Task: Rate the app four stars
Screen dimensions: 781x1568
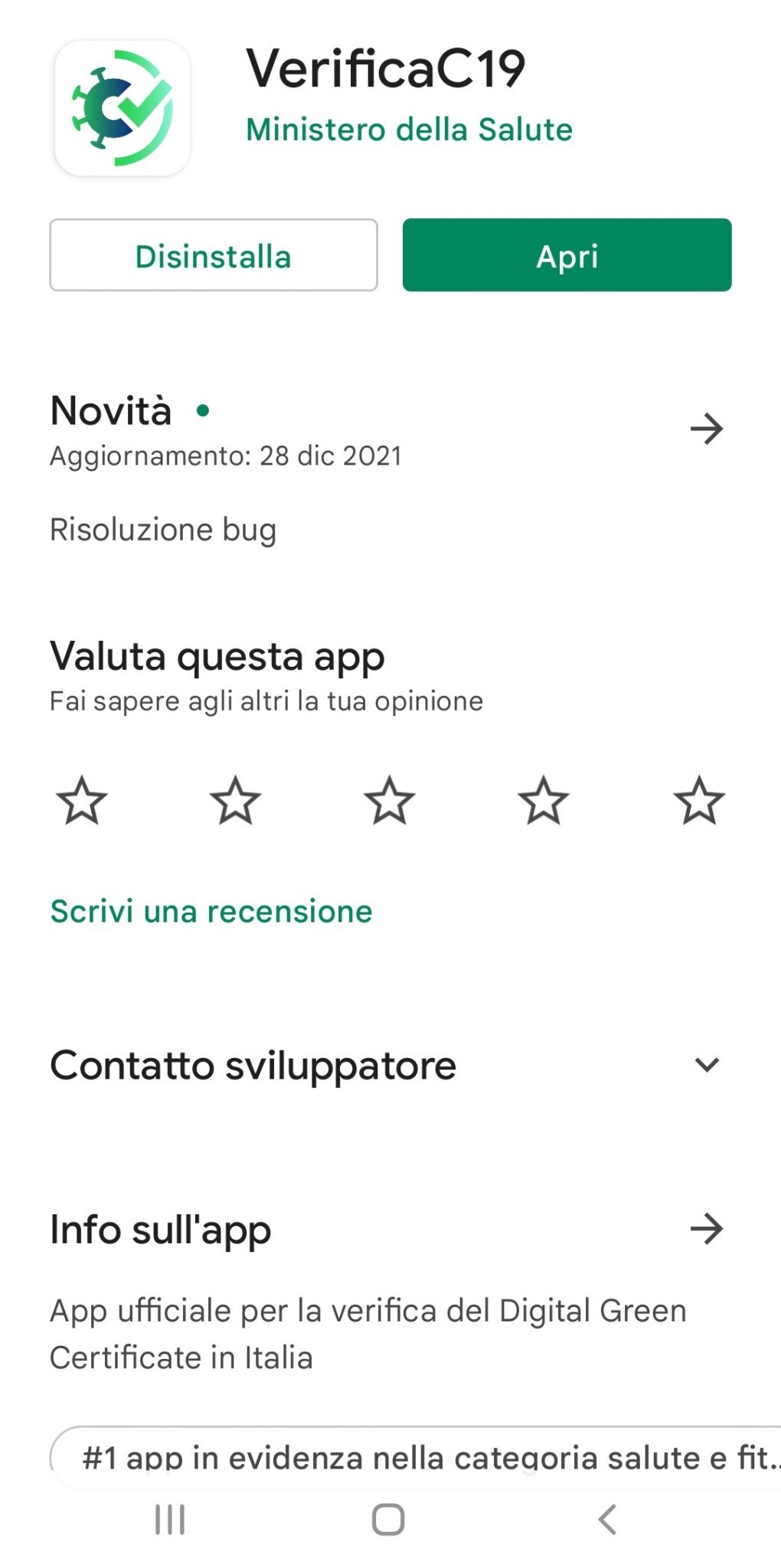Action: pos(544,801)
